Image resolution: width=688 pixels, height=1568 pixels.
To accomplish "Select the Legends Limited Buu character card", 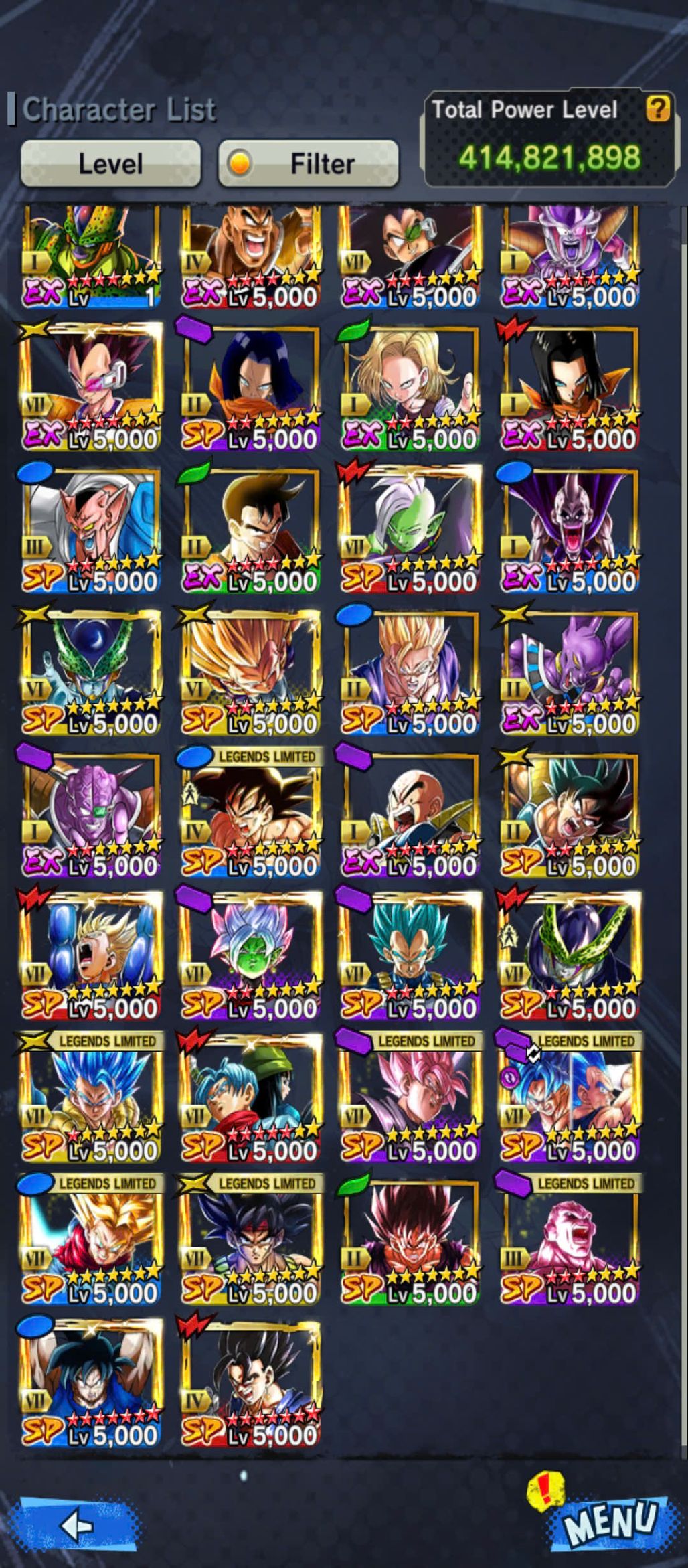I will click(x=570, y=1242).
